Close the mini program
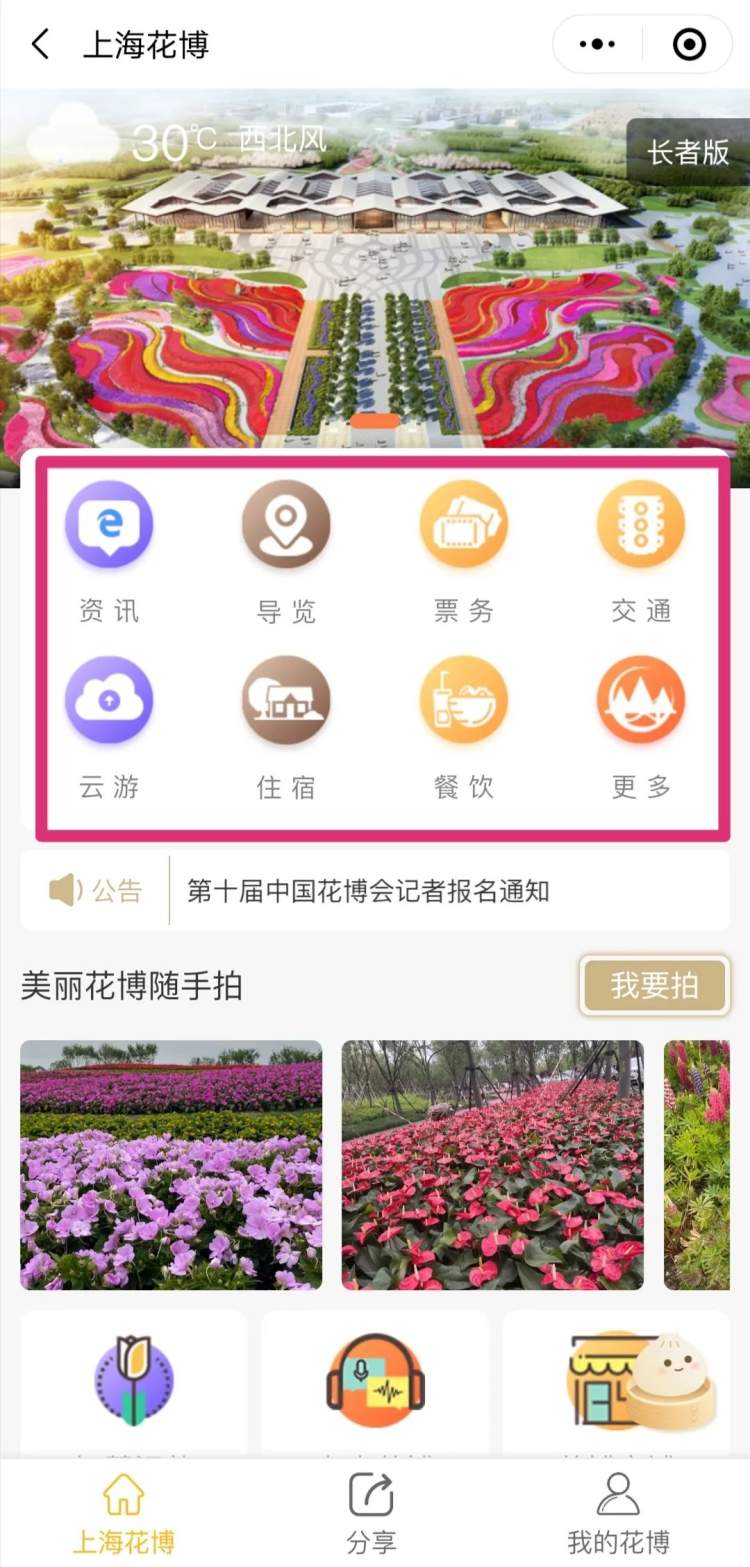750x1567 pixels. click(690, 45)
